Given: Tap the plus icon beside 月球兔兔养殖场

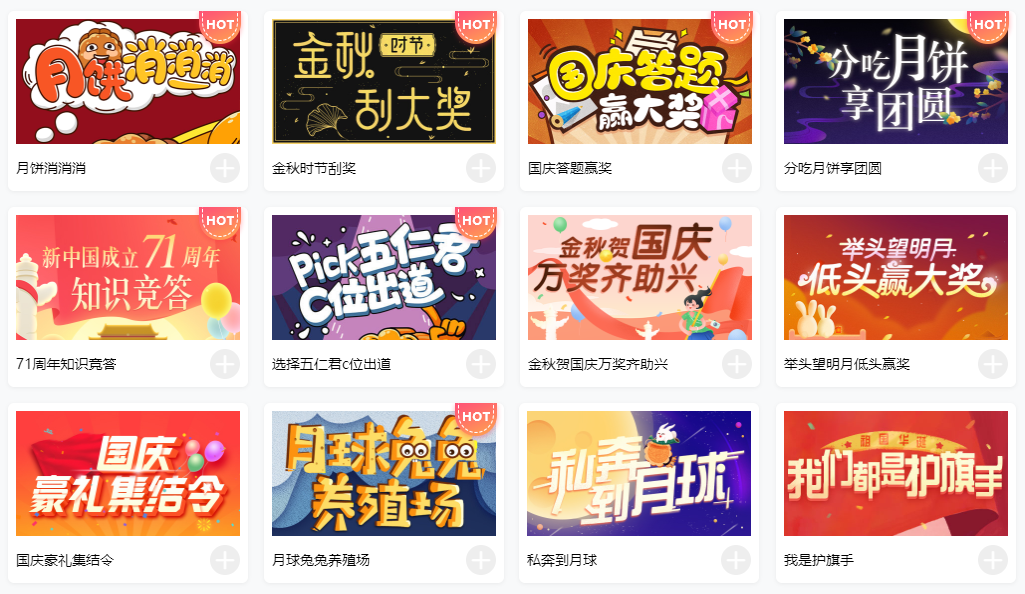Looking at the screenshot, I should coord(481,560).
